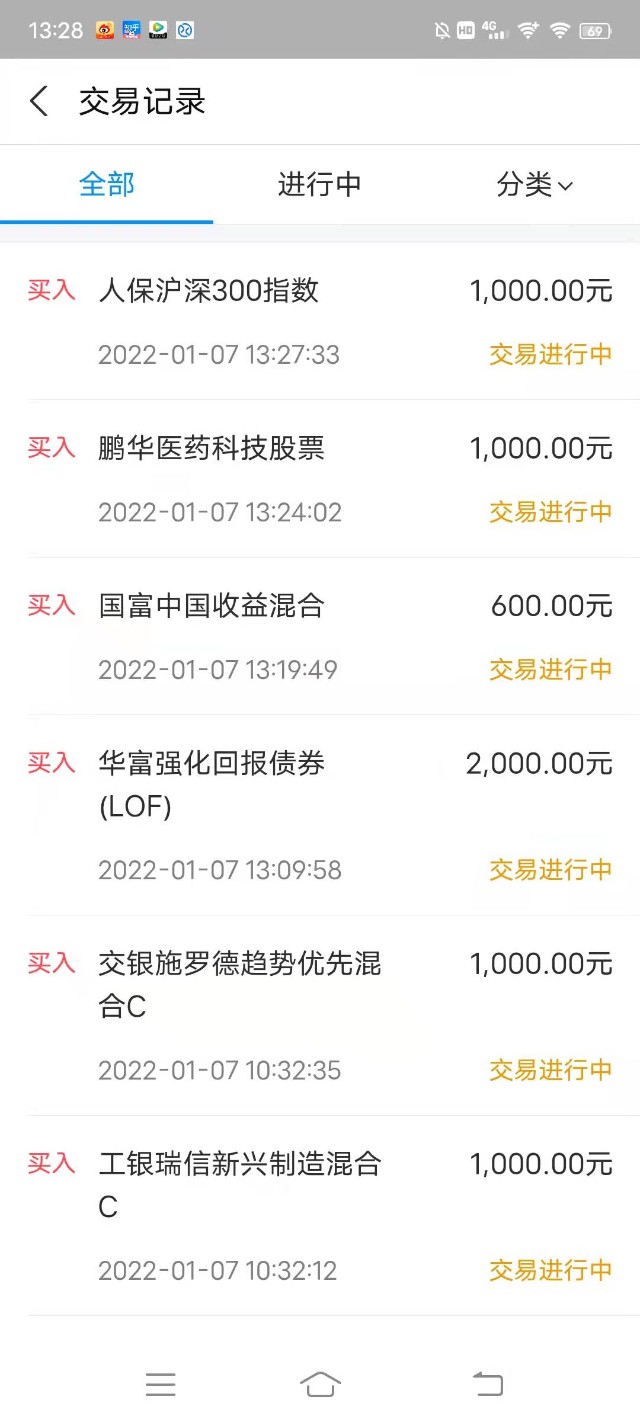Image resolution: width=640 pixels, height=1422 pixels.
Task: Expand the 分类 filter dropdown
Action: point(534,185)
